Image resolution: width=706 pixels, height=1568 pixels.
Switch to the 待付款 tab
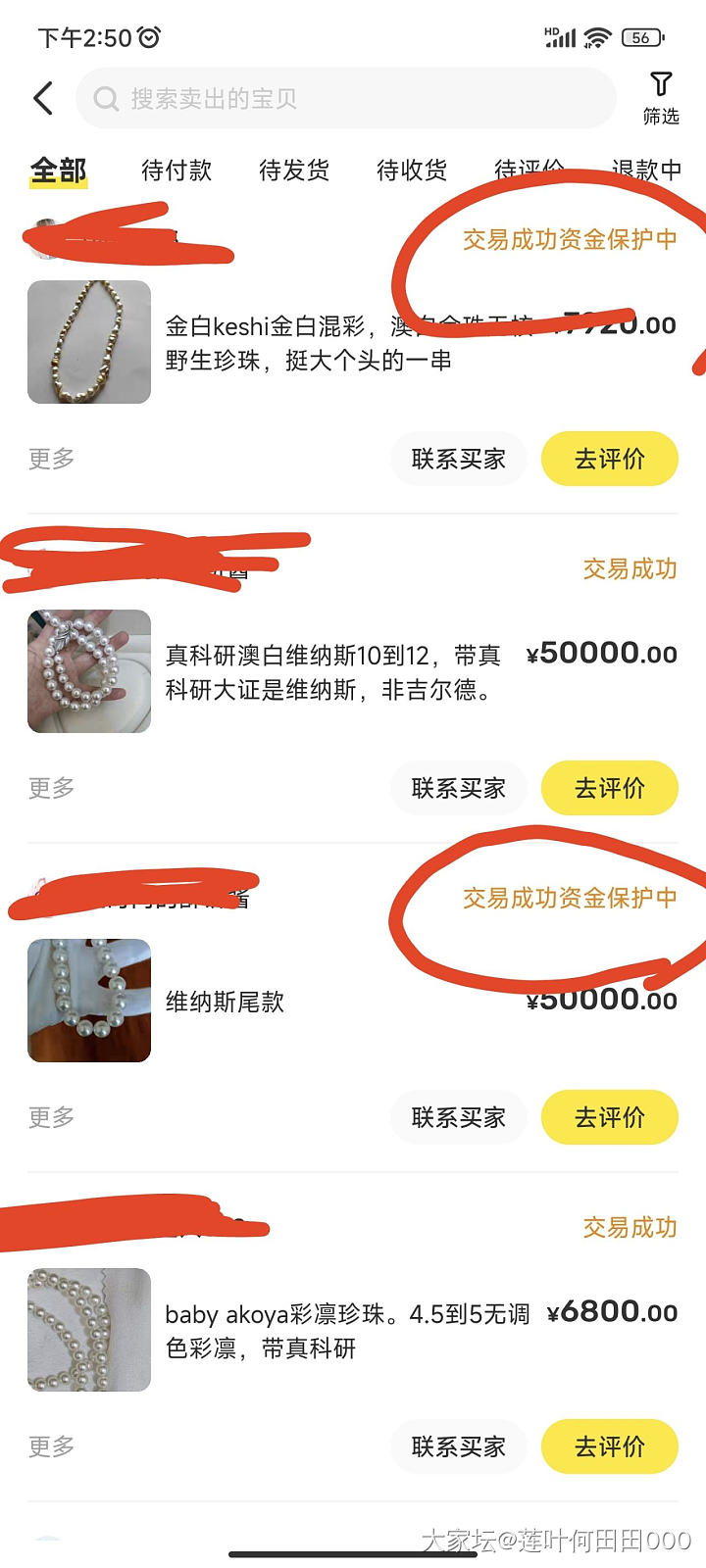(x=176, y=171)
